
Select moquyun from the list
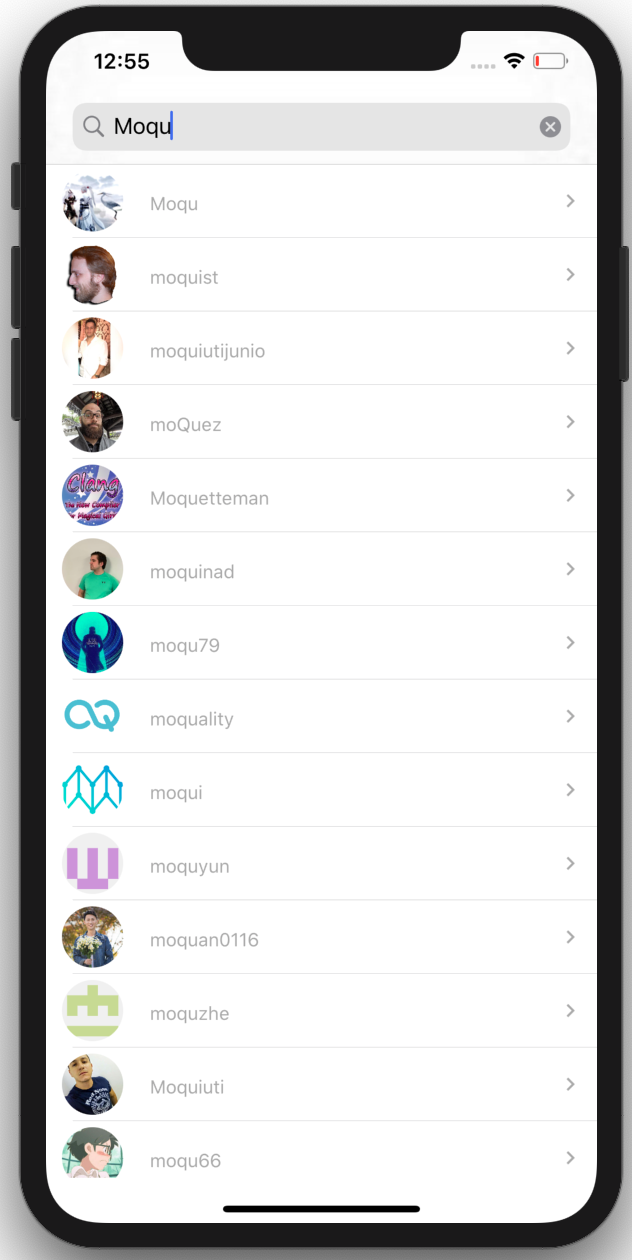320,865
